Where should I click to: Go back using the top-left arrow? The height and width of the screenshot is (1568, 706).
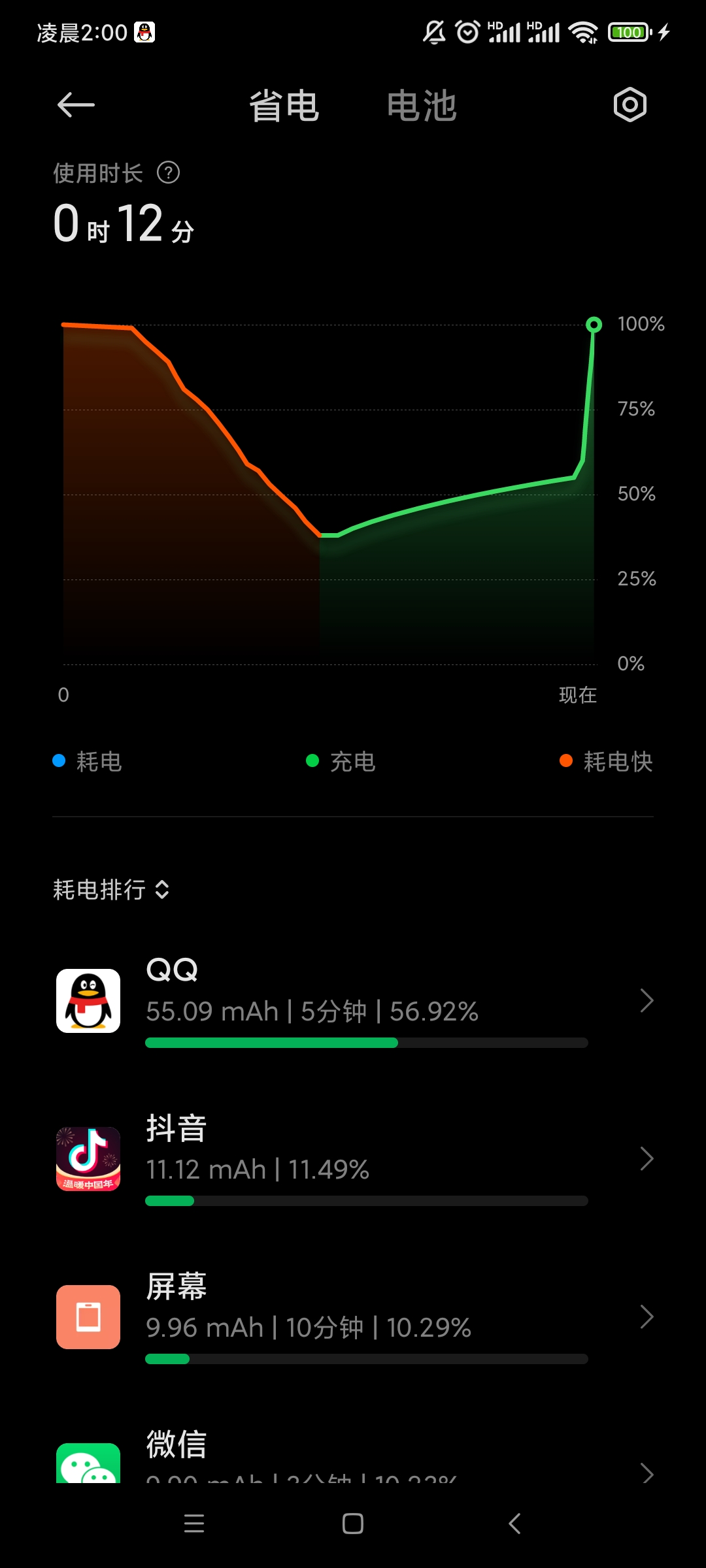click(x=76, y=105)
